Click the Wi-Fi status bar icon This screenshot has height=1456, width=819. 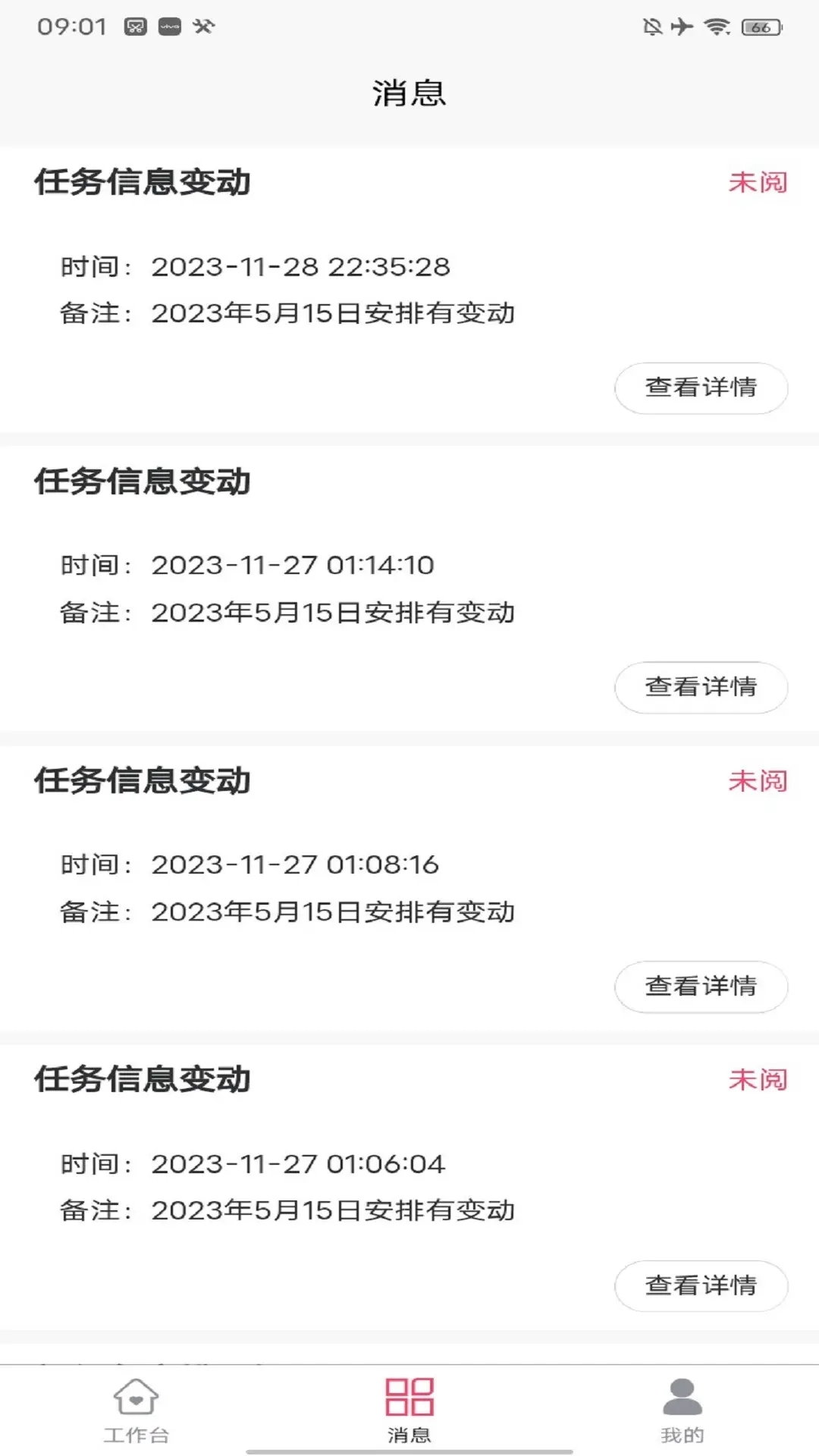tap(714, 26)
